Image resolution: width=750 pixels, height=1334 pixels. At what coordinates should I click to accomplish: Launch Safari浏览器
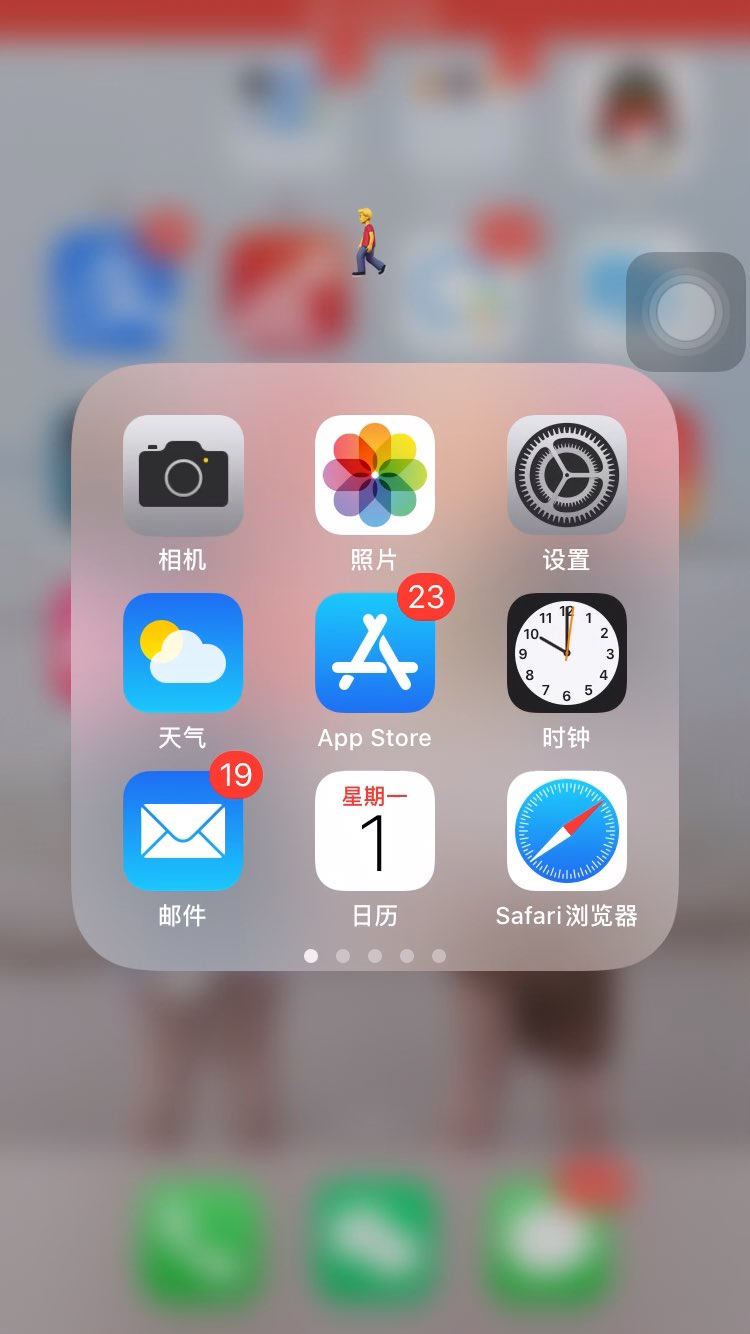point(567,831)
